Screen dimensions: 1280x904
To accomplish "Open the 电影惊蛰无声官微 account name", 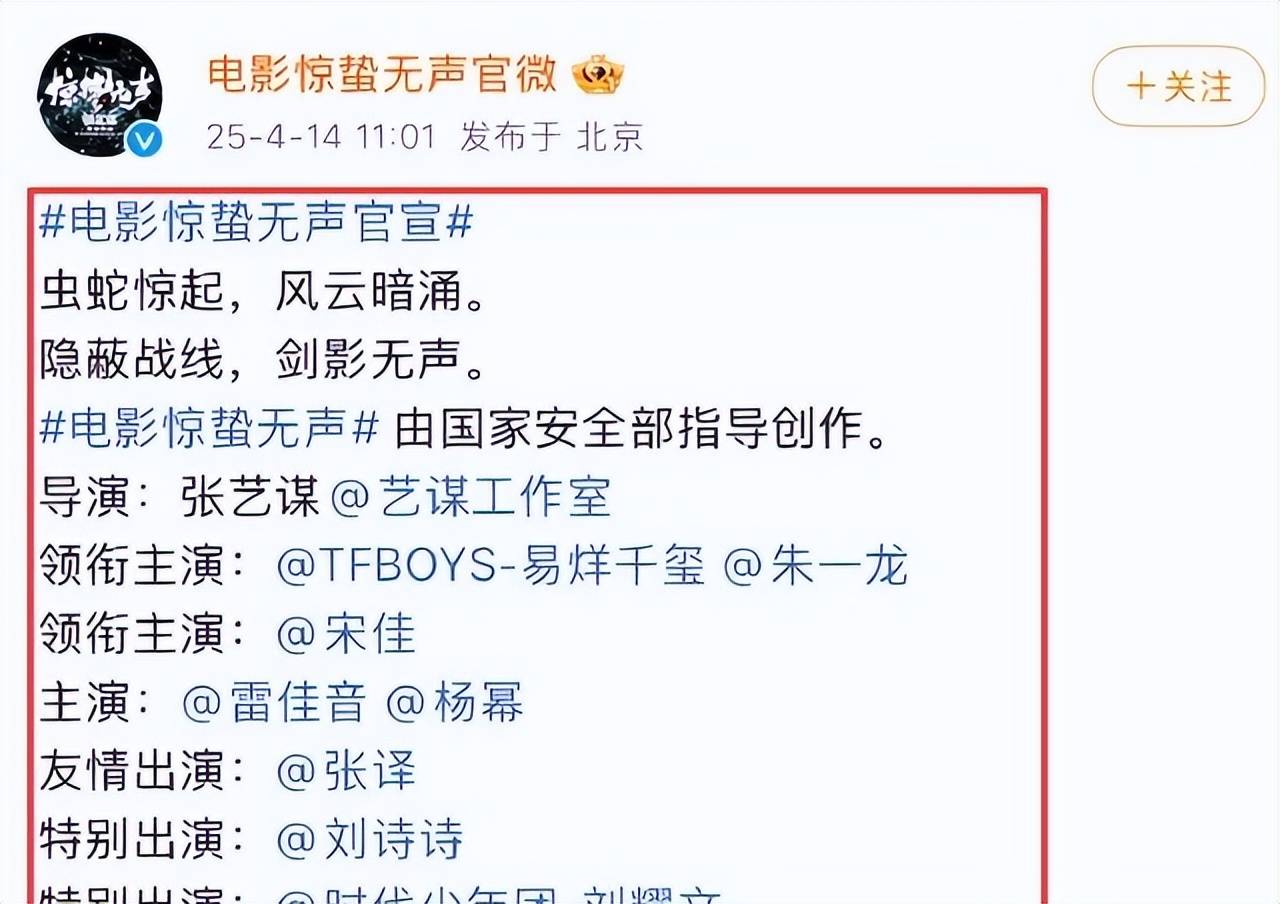I will click(x=382, y=75).
